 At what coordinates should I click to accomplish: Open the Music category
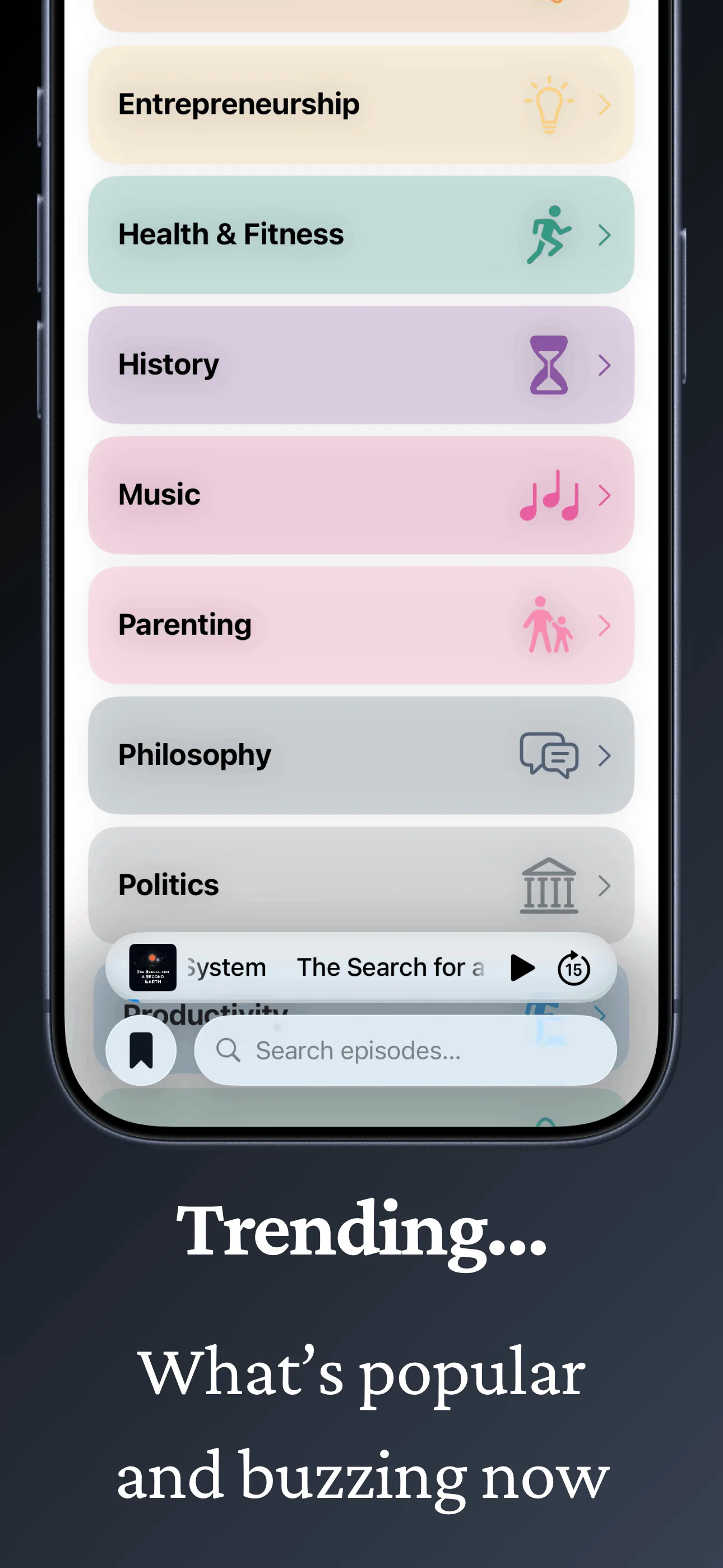point(604,495)
